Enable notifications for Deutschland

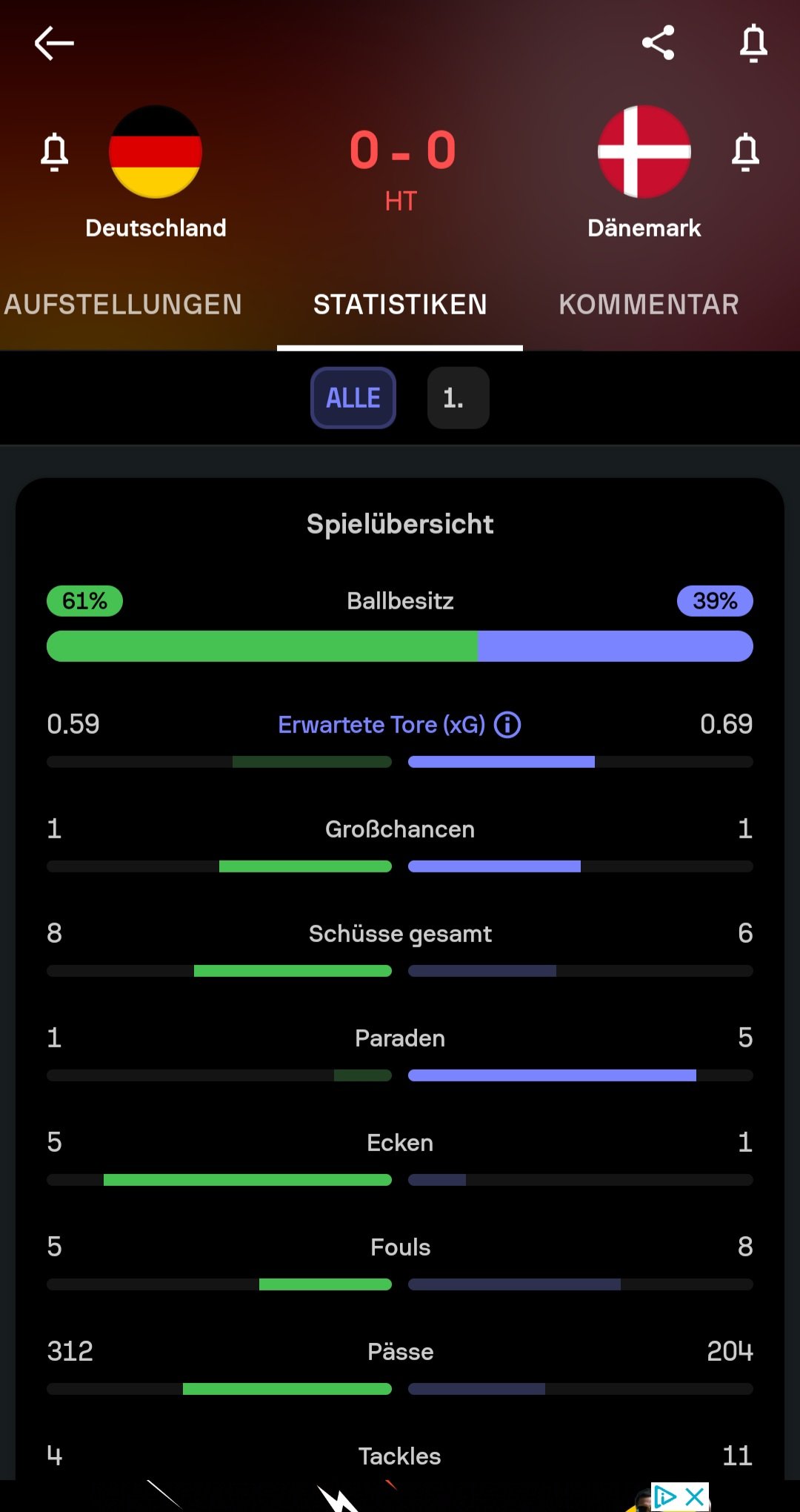point(54,153)
